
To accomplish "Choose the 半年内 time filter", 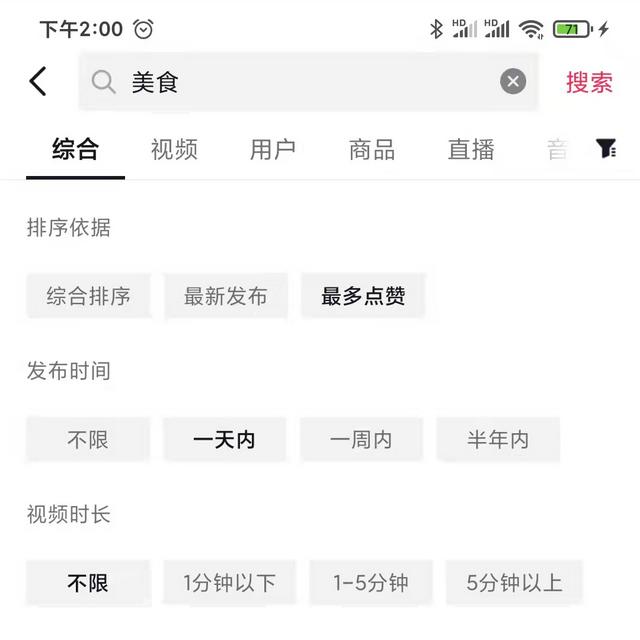I will (x=498, y=439).
